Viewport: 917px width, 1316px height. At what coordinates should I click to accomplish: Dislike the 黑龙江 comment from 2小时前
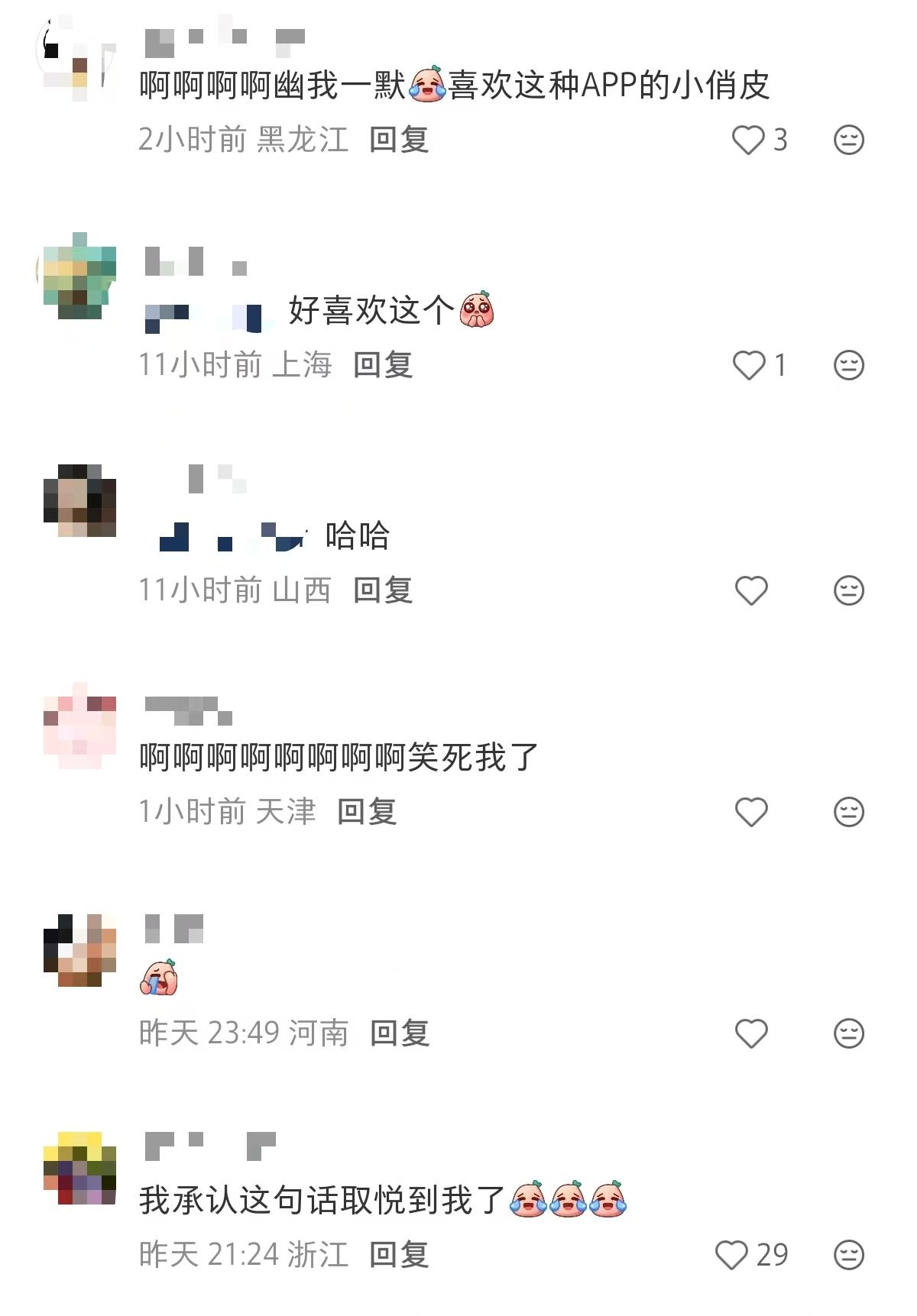(x=848, y=141)
